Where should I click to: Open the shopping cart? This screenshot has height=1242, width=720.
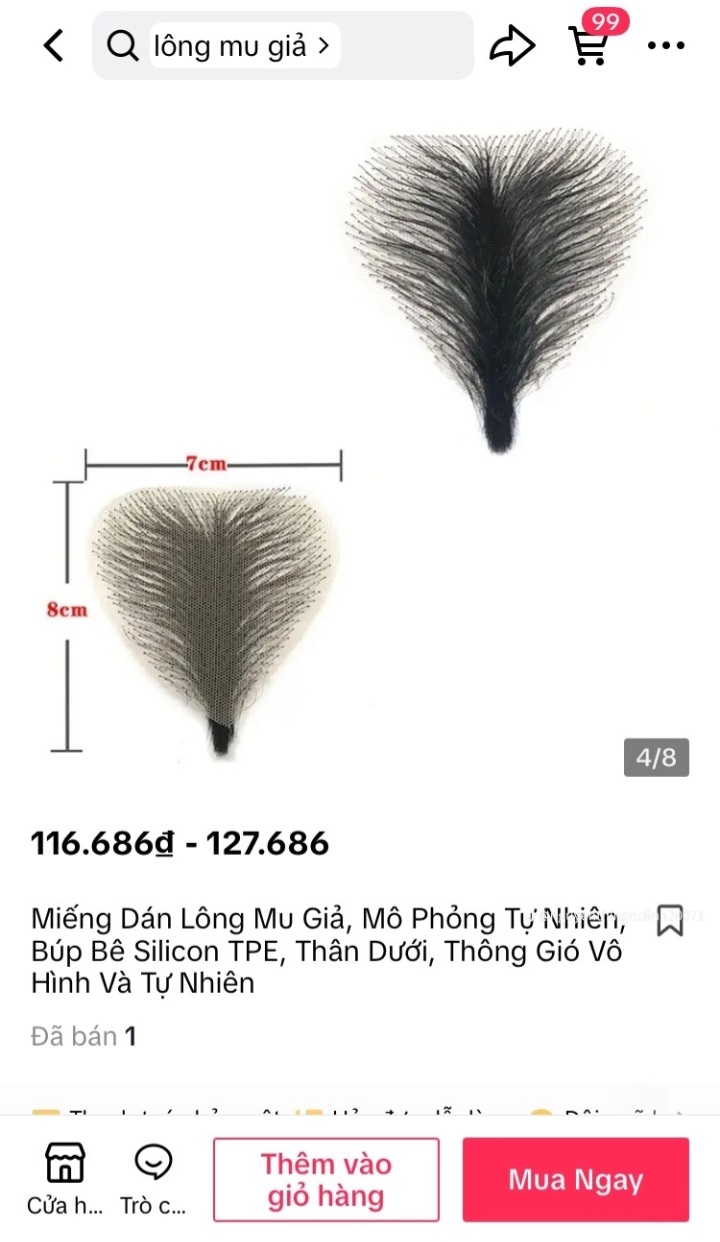[590, 46]
